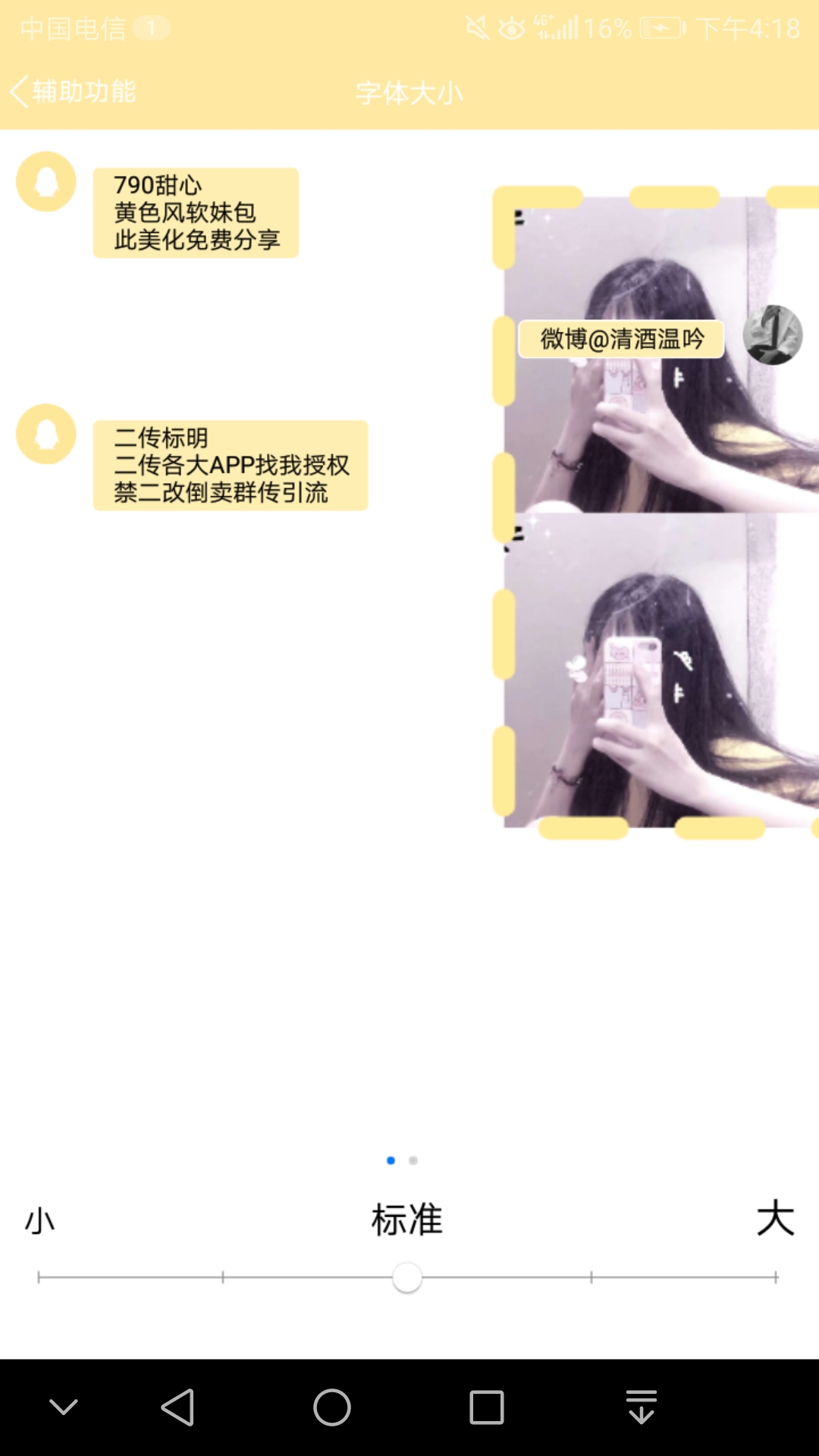Tap the fourth tick on font slider

591,1277
